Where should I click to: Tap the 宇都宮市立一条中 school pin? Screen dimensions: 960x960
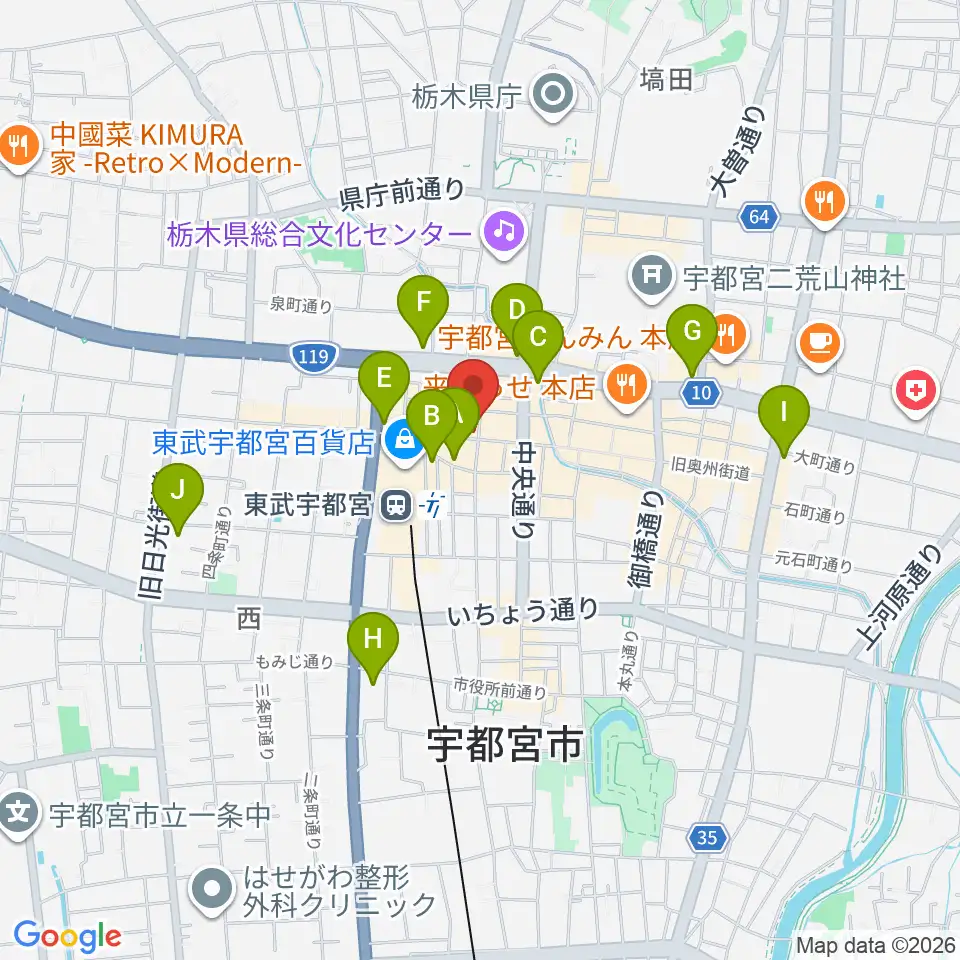(18, 816)
